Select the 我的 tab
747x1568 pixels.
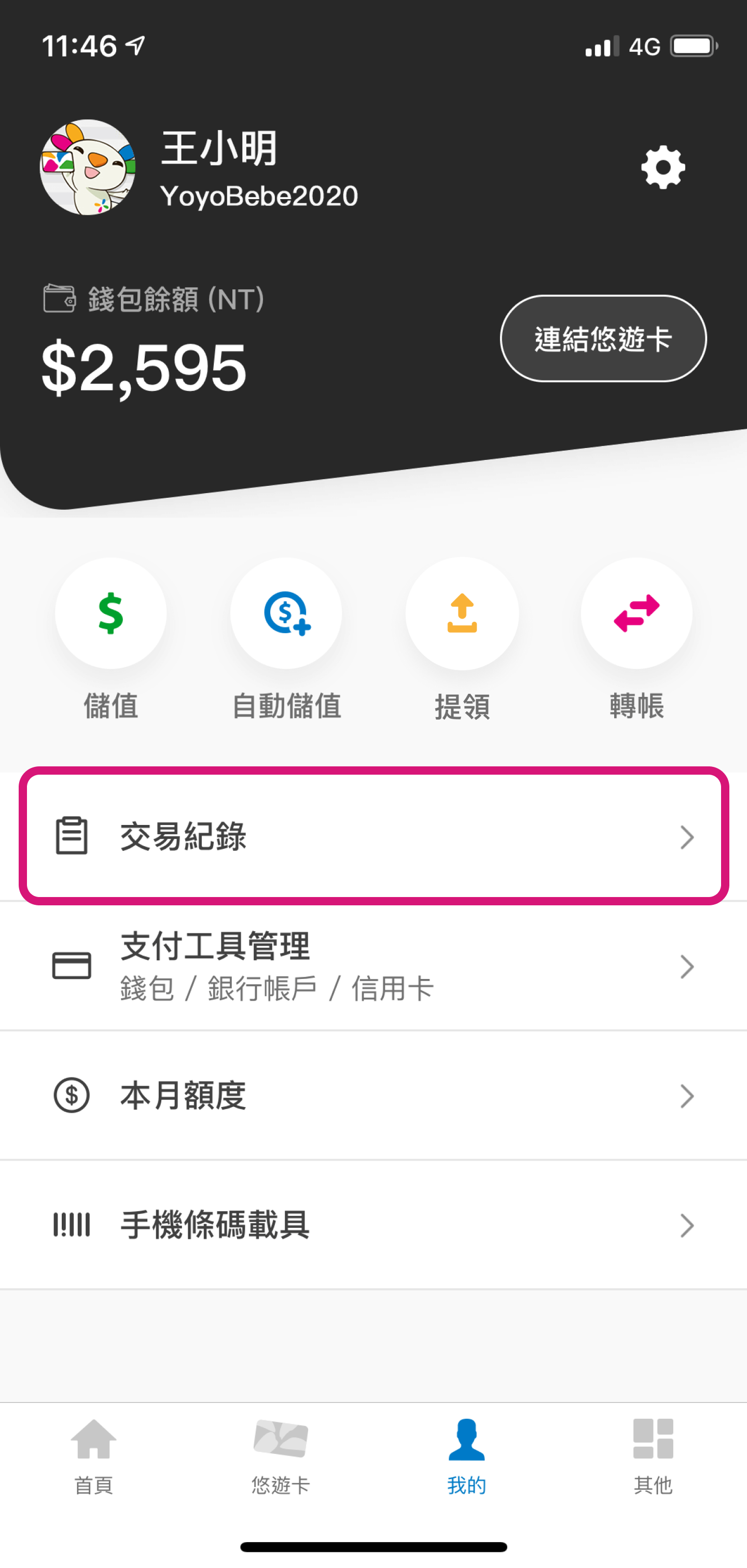(466, 1456)
